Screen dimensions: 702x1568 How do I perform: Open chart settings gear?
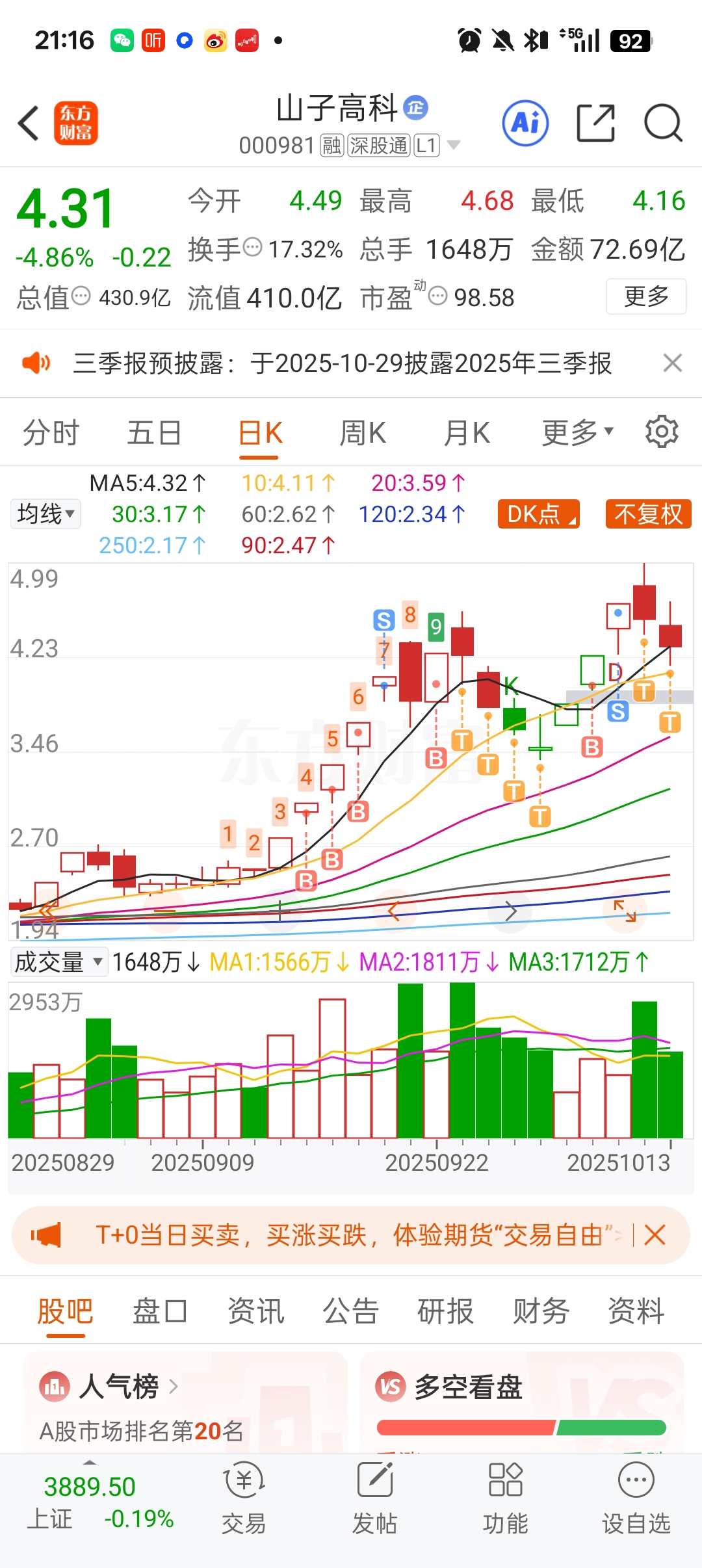coord(662,432)
